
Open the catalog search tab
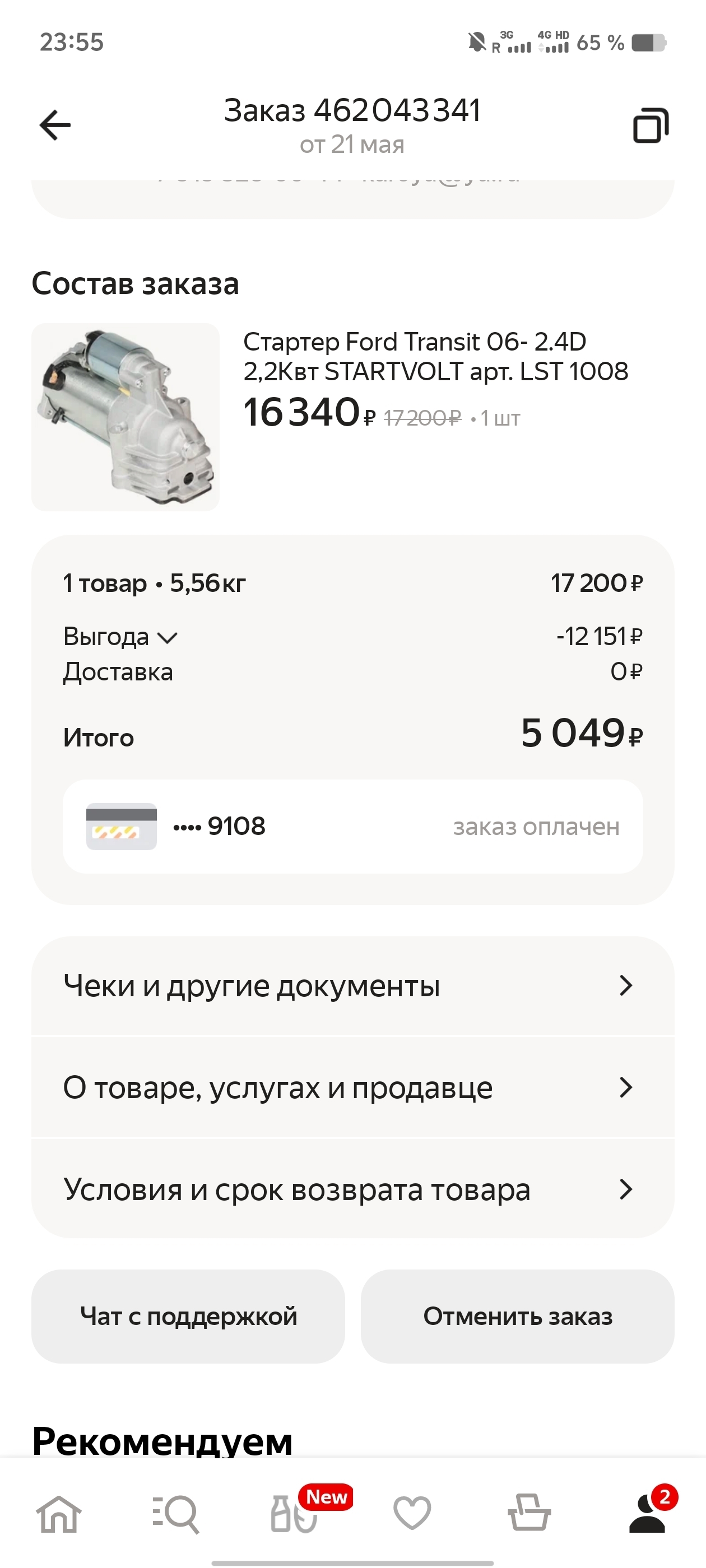coord(176,1513)
